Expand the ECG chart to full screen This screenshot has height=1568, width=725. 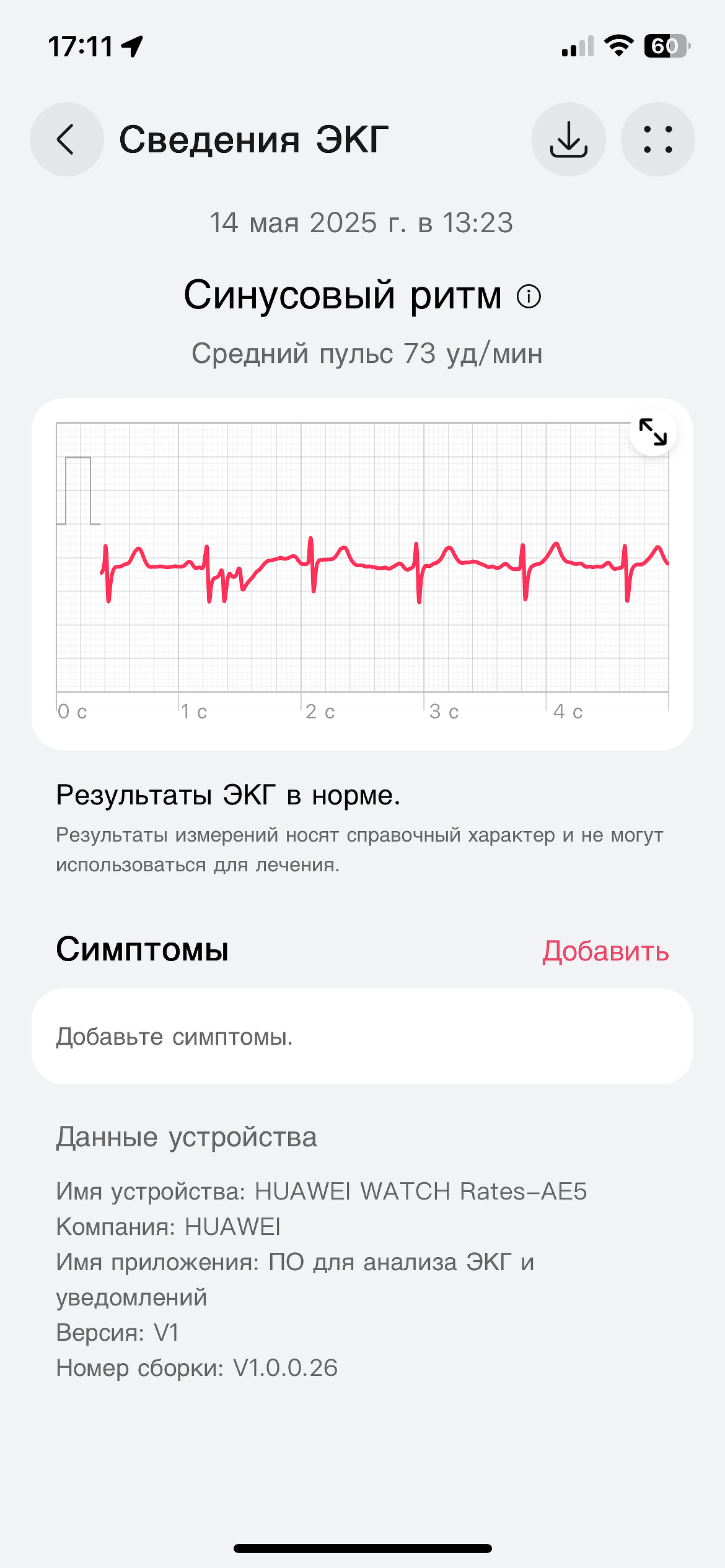(x=652, y=432)
